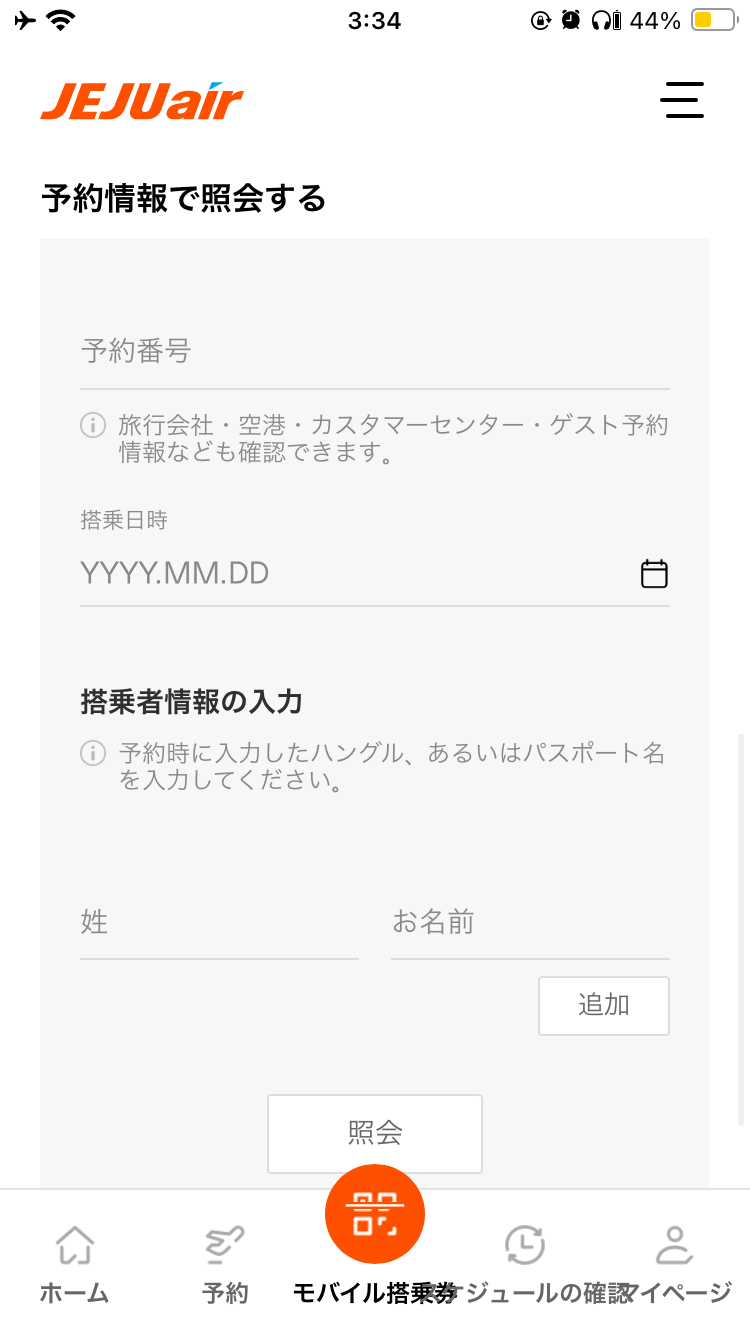Add another passenger with 追加 button
The image size is (750, 1334).
(604, 1005)
